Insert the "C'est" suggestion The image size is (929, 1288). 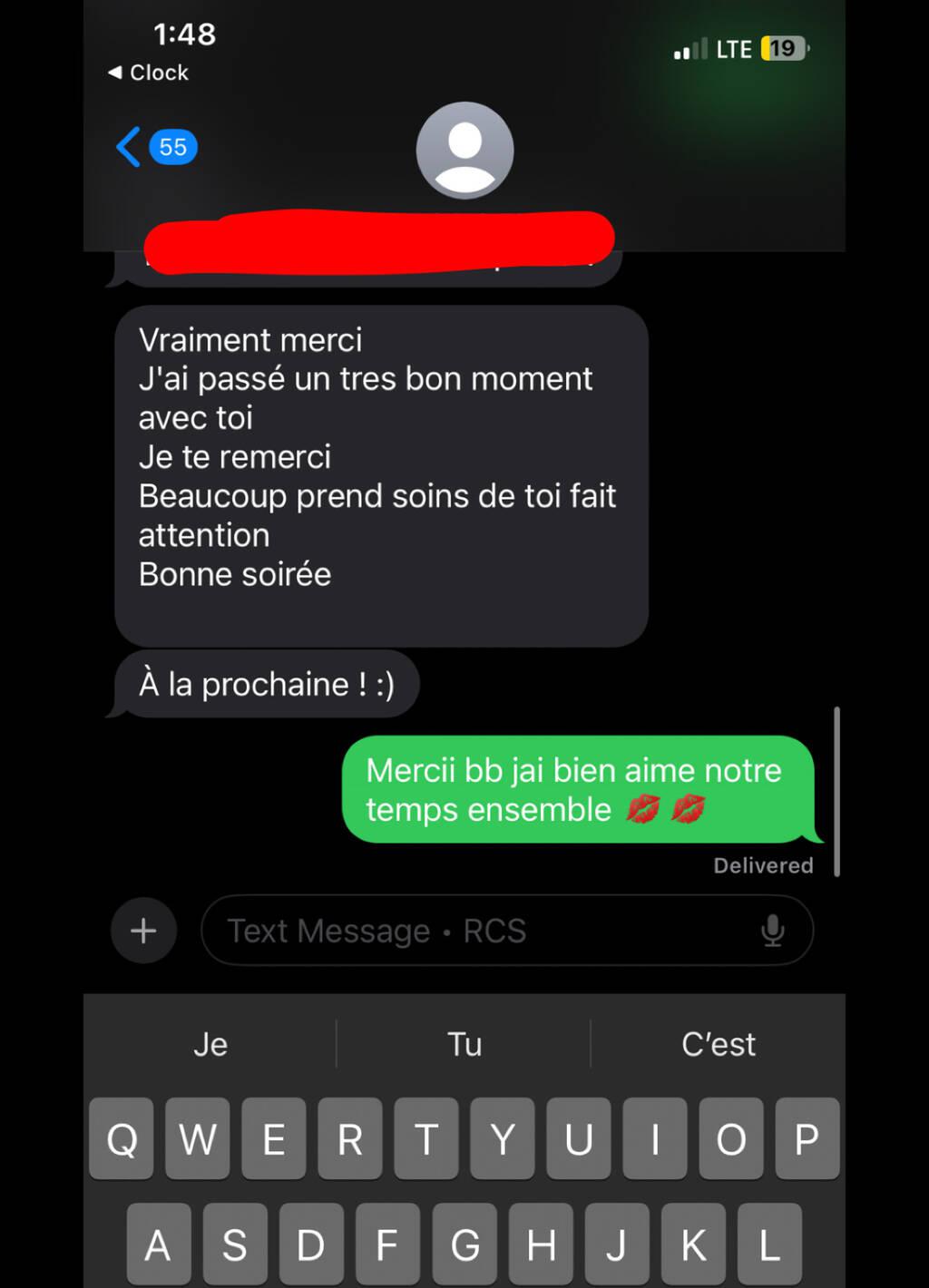[x=719, y=1044]
